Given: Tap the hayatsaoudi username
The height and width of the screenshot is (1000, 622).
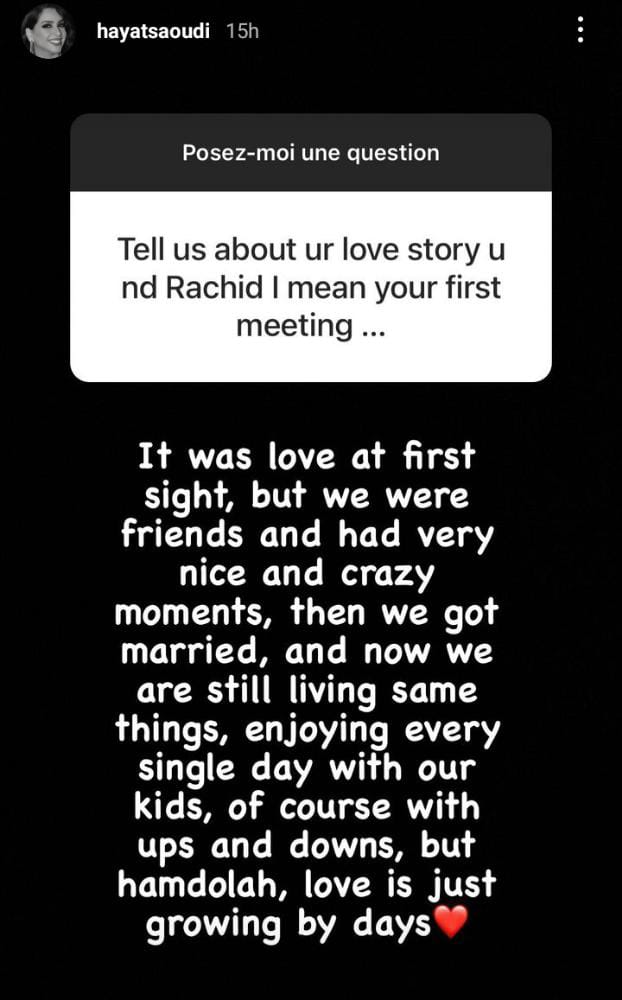Looking at the screenshot, I should [x=154, y=31].
